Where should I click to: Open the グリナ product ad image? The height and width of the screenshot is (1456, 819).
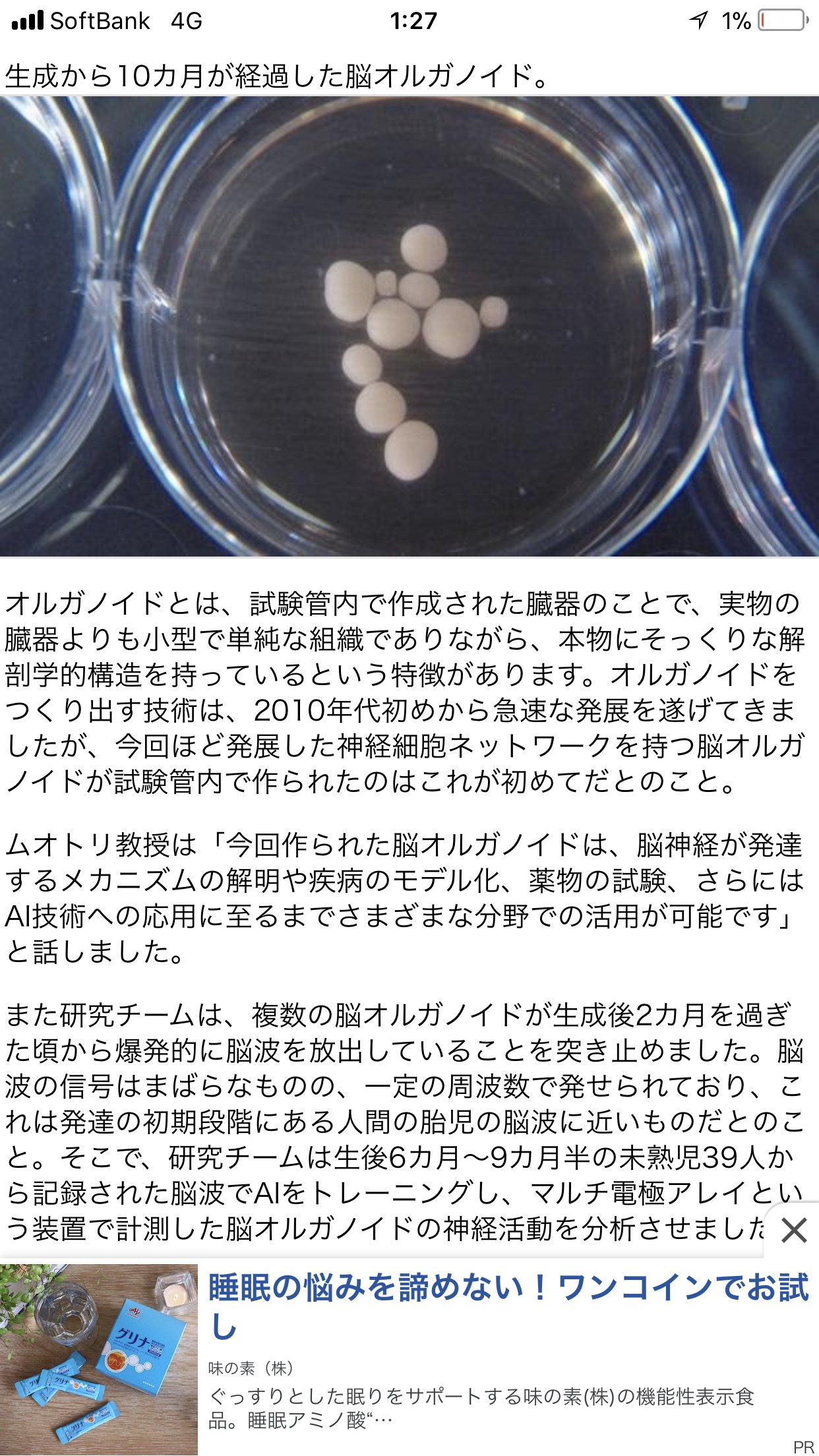coord(99,1358)
